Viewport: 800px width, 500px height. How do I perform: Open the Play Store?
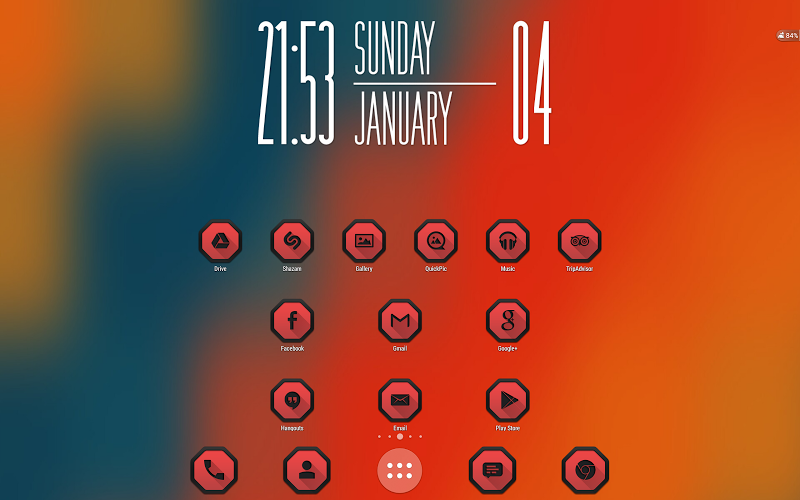pos(508,400)
